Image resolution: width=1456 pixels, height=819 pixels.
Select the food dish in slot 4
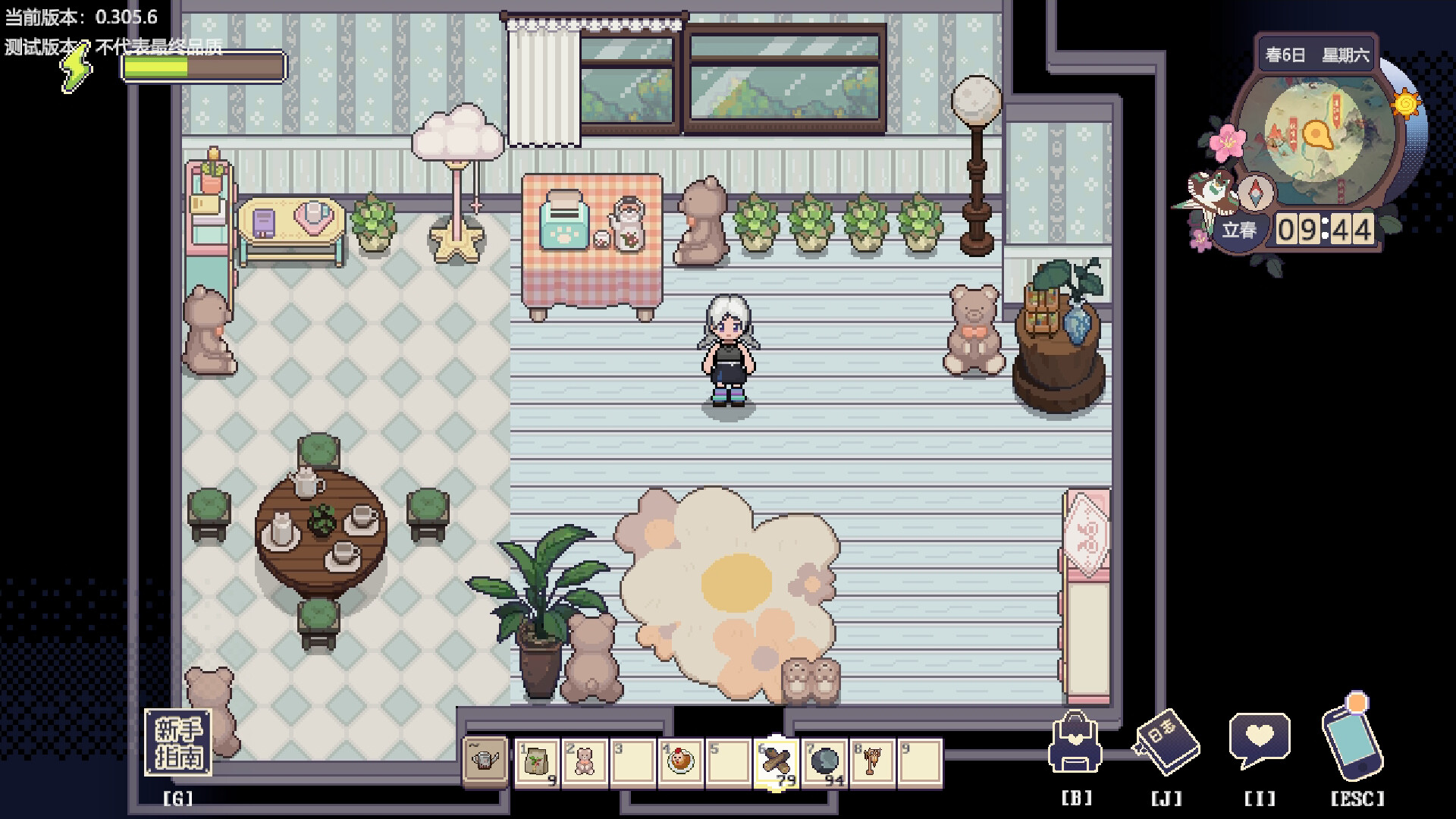click(x=680, y=761)
